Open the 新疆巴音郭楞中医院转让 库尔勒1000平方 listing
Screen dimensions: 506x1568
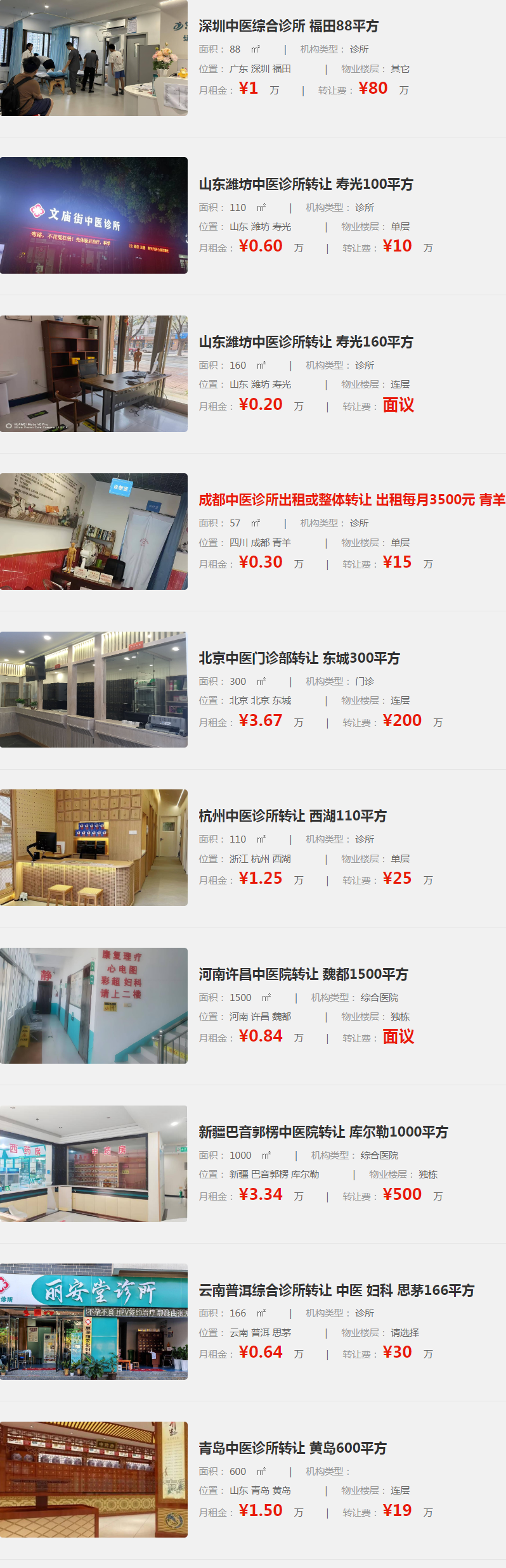323,1132
